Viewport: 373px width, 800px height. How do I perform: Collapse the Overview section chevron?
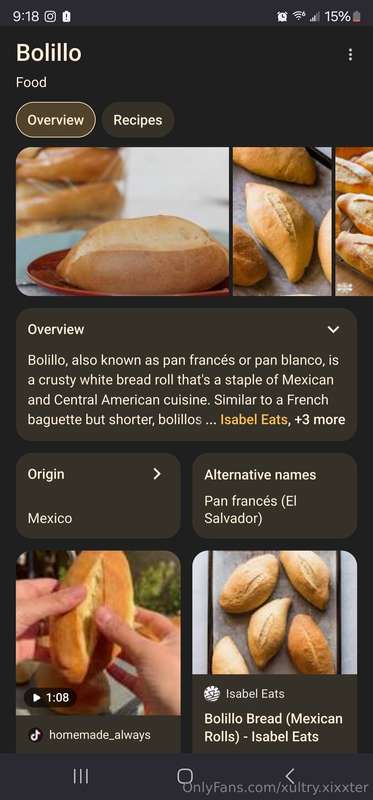coord(333,330)
